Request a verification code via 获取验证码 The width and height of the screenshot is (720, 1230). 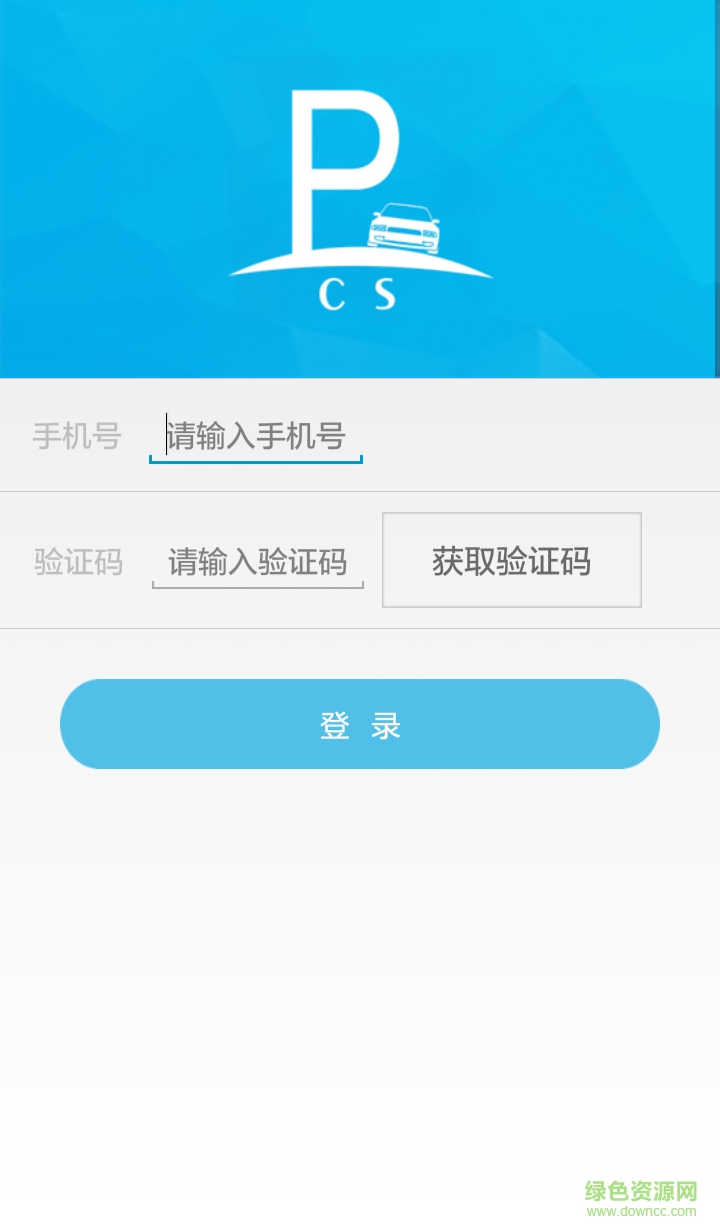tap(511, 561)
